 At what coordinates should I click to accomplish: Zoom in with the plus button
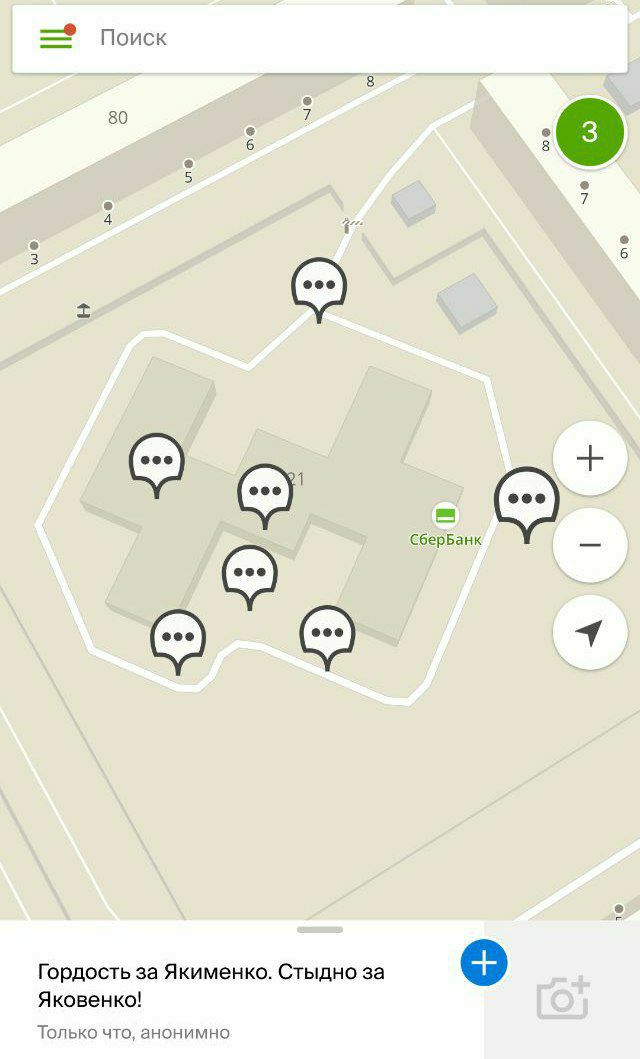(589, 459)
